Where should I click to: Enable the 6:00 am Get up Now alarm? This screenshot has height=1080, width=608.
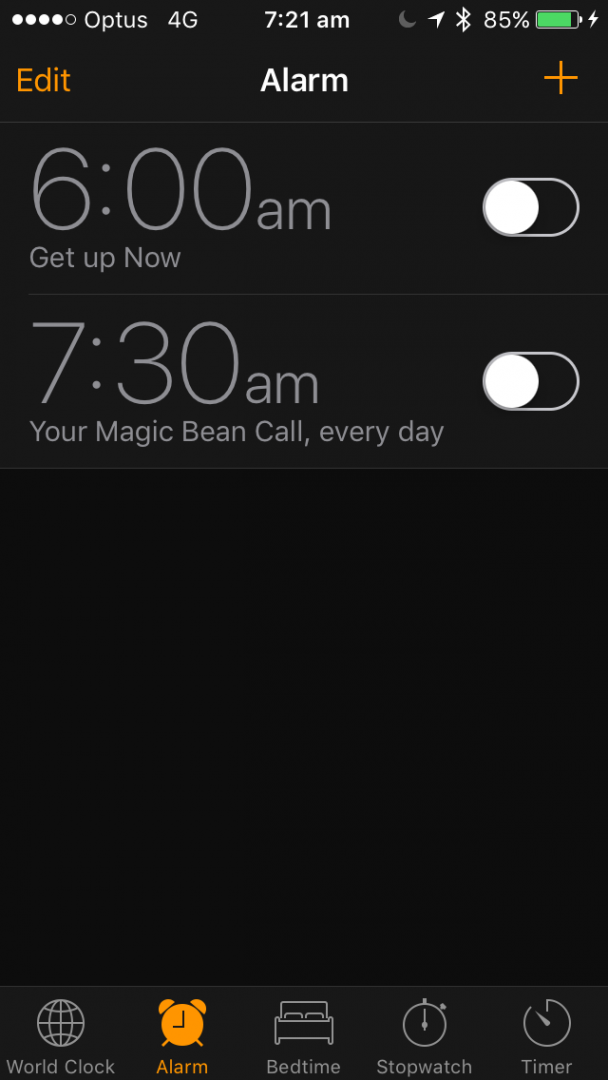point(531,207)
